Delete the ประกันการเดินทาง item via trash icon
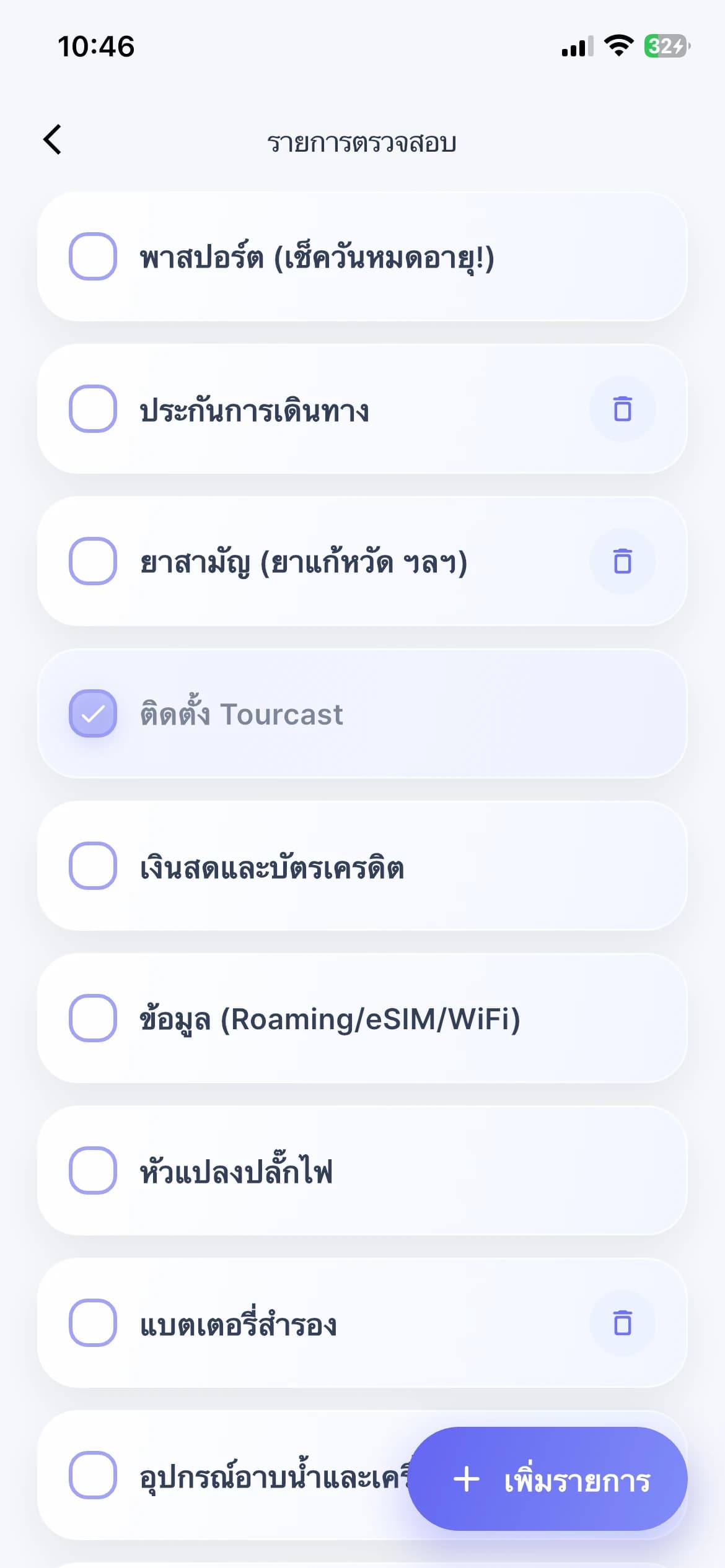725x1568 pixels. [623, 409]
